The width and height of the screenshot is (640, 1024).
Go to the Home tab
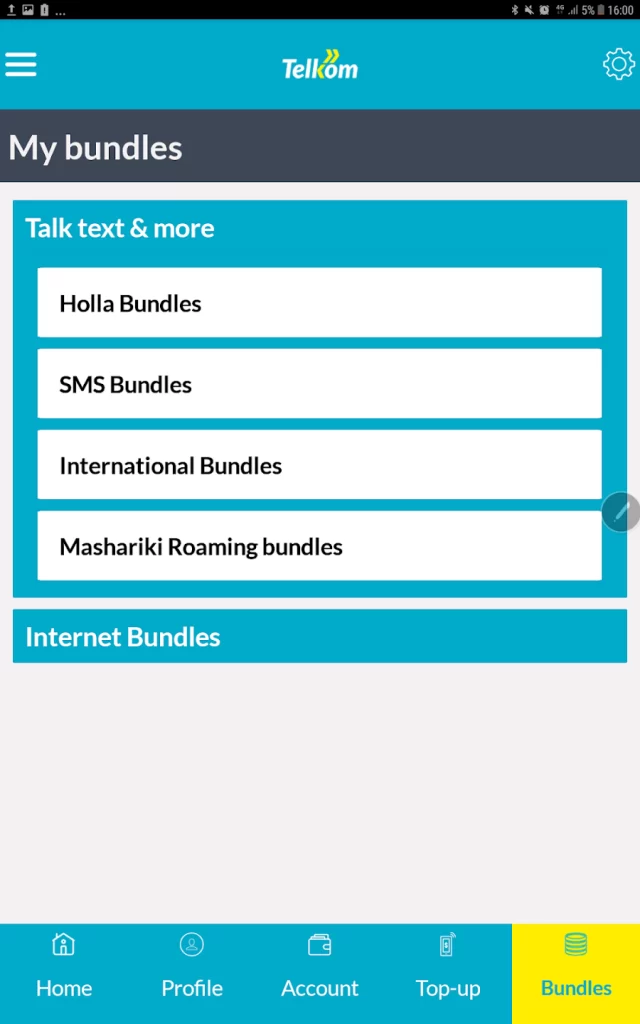click(64, 972)
